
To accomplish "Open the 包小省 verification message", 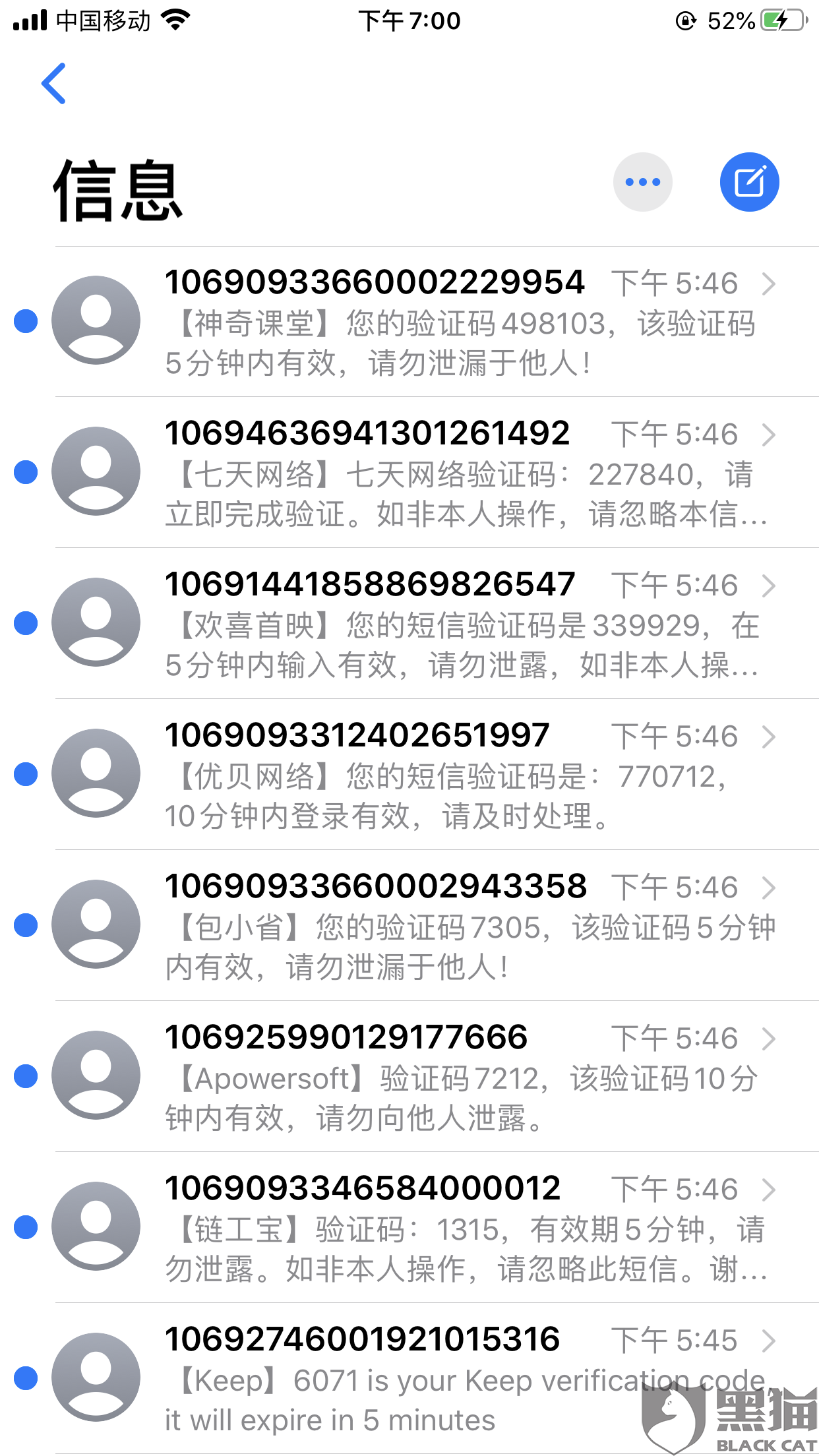I will [x=409, y=926].
